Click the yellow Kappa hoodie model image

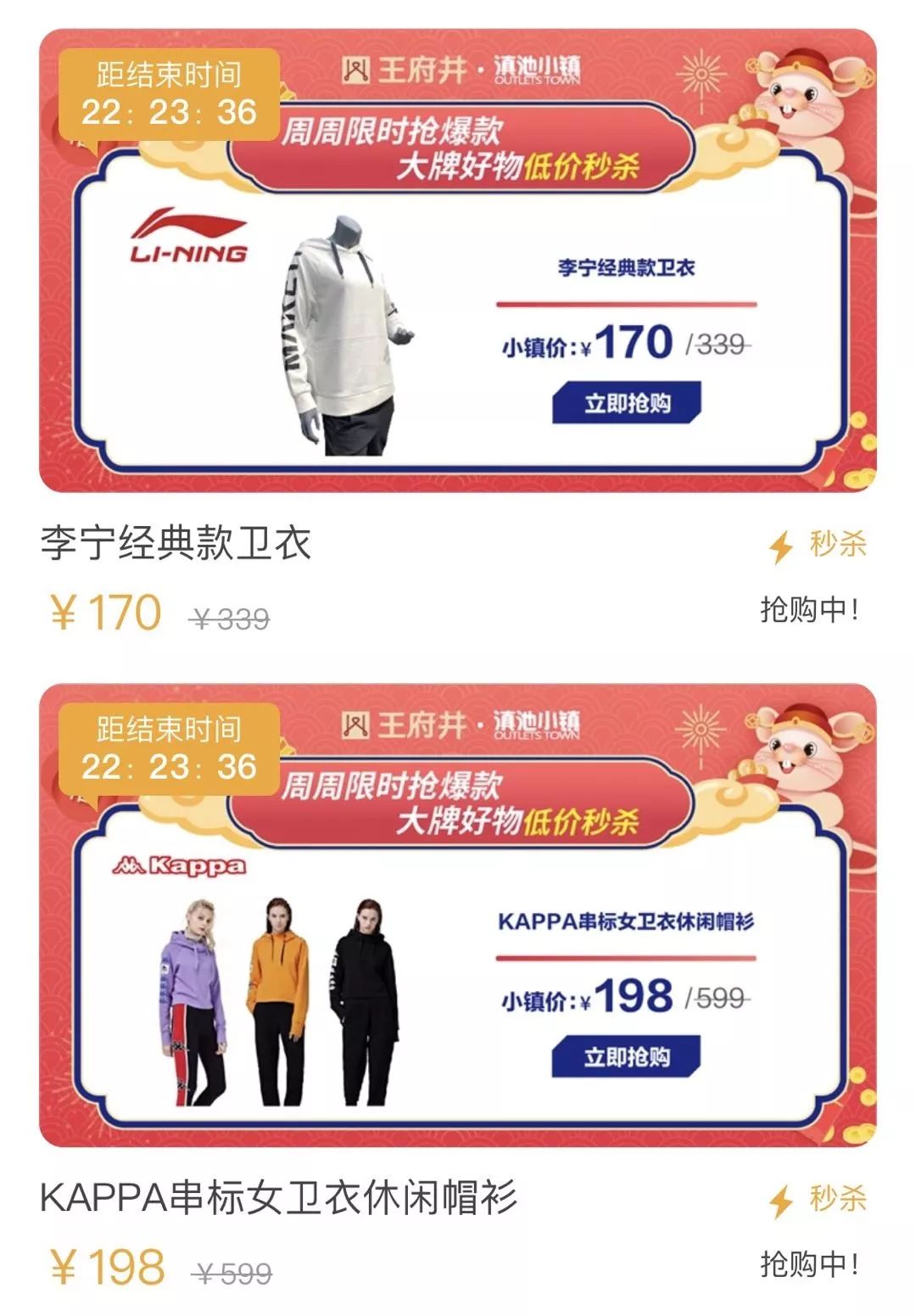[x=280, y=976]
